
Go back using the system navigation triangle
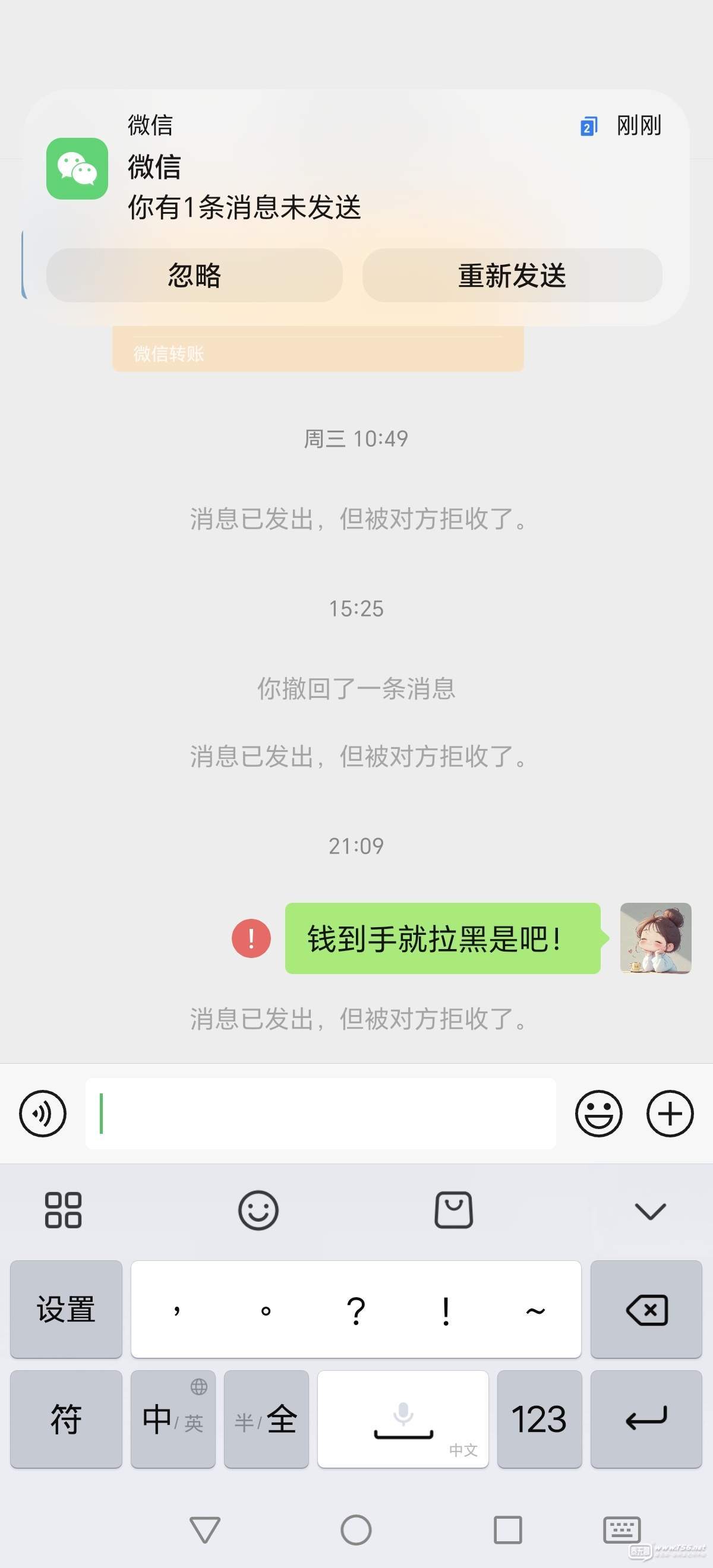coord(204,1529)
